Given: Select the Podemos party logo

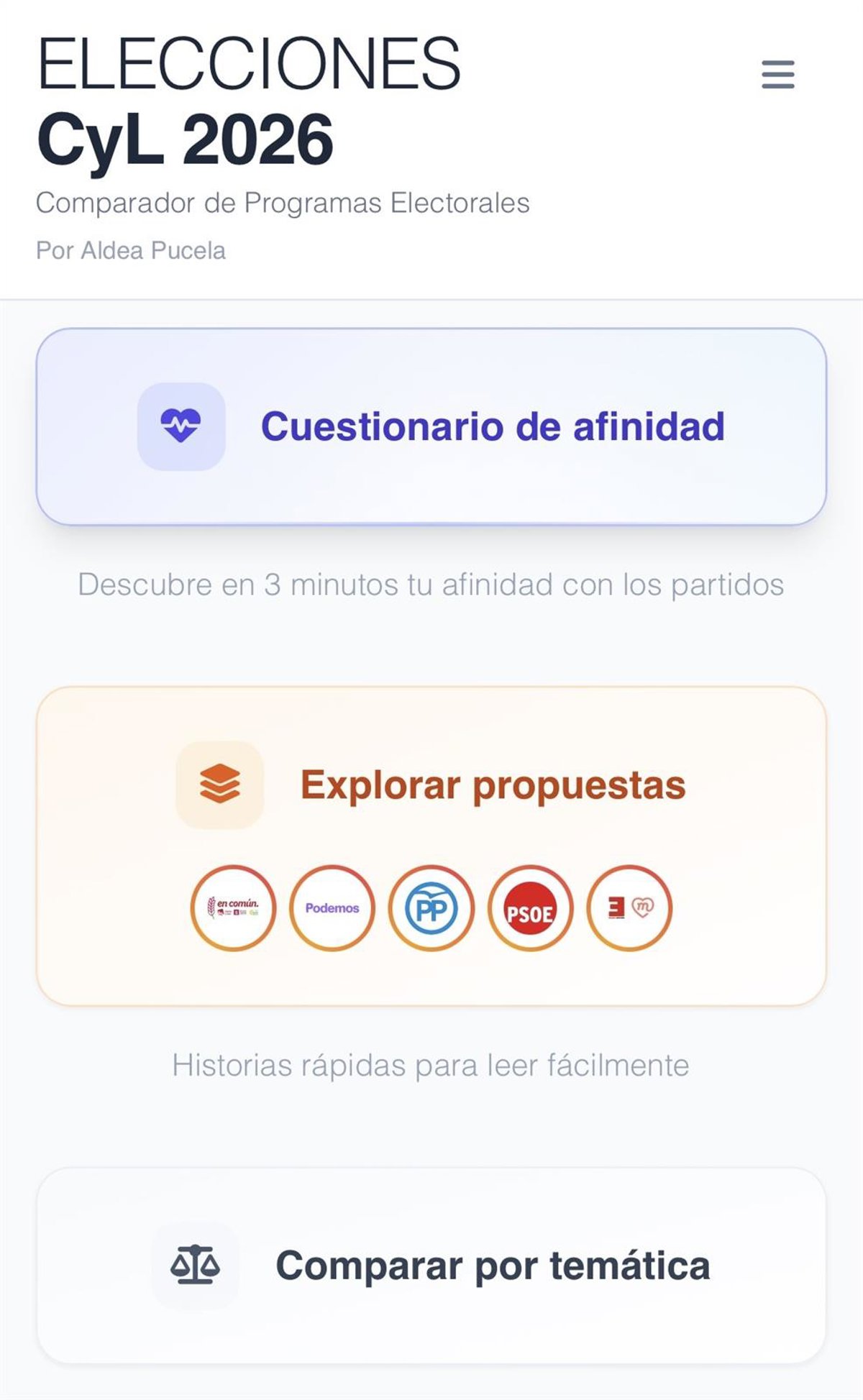Looking at the screenshot, I should click(332, 908).
